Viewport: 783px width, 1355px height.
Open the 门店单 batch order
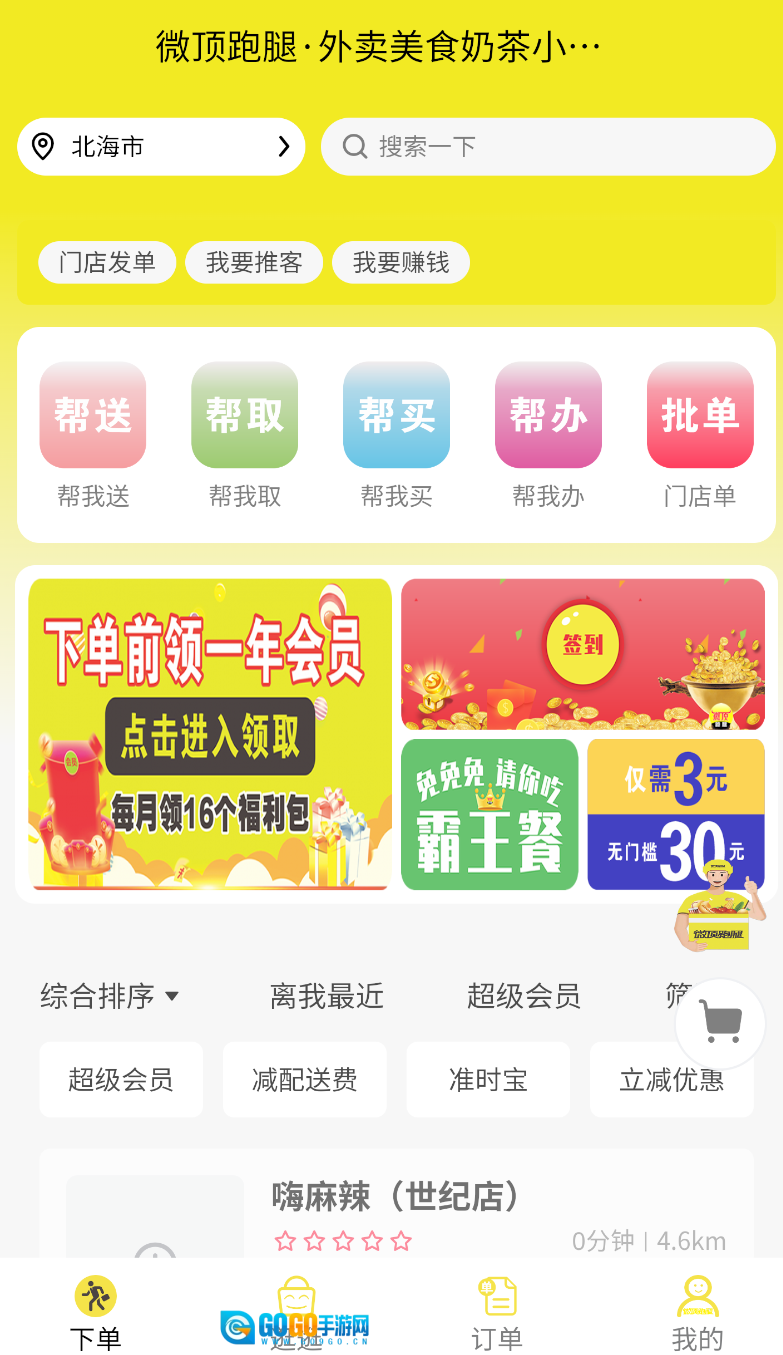tap(700, 435)
